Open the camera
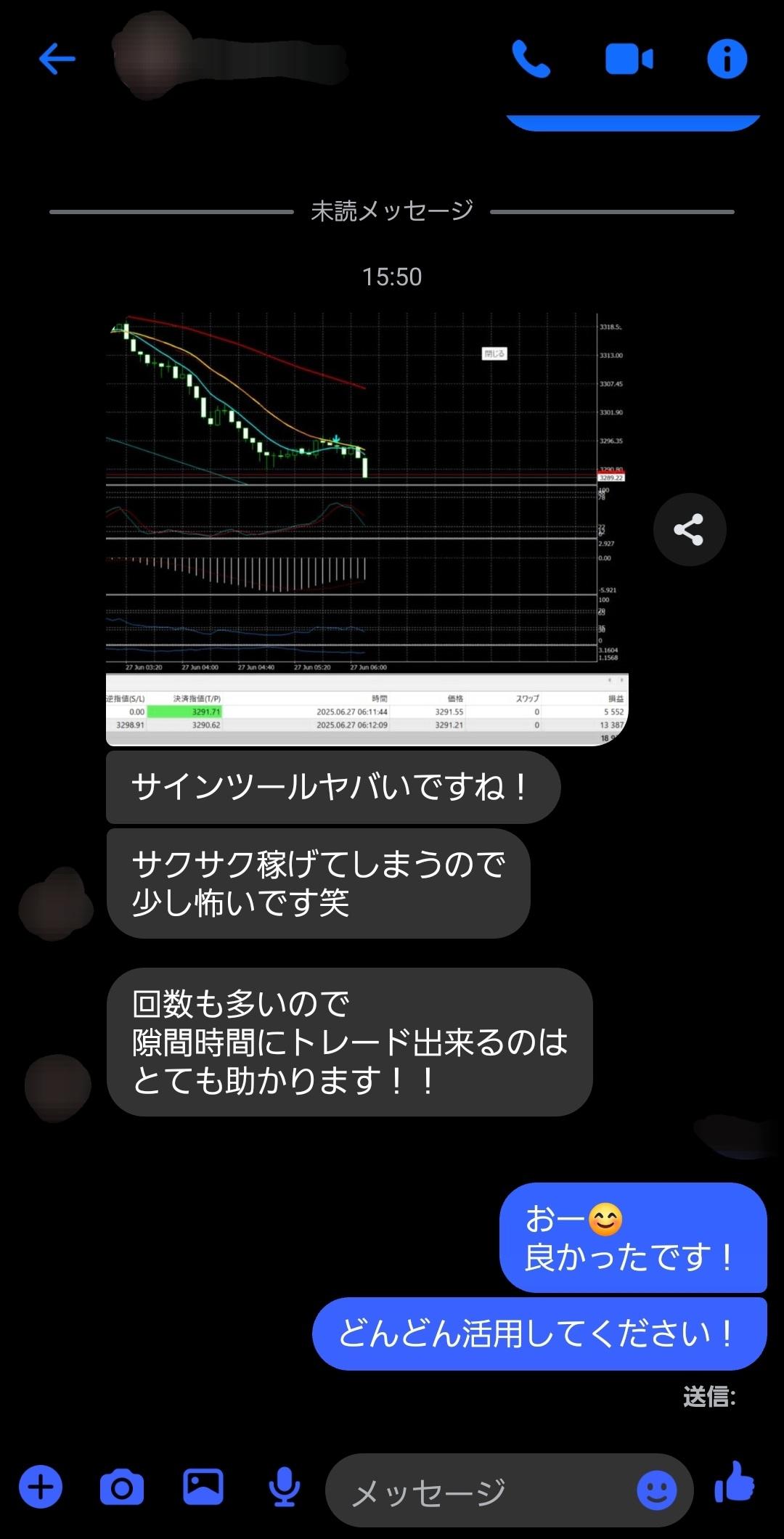Screen dimensions: 784x1539 (121, 1487)
